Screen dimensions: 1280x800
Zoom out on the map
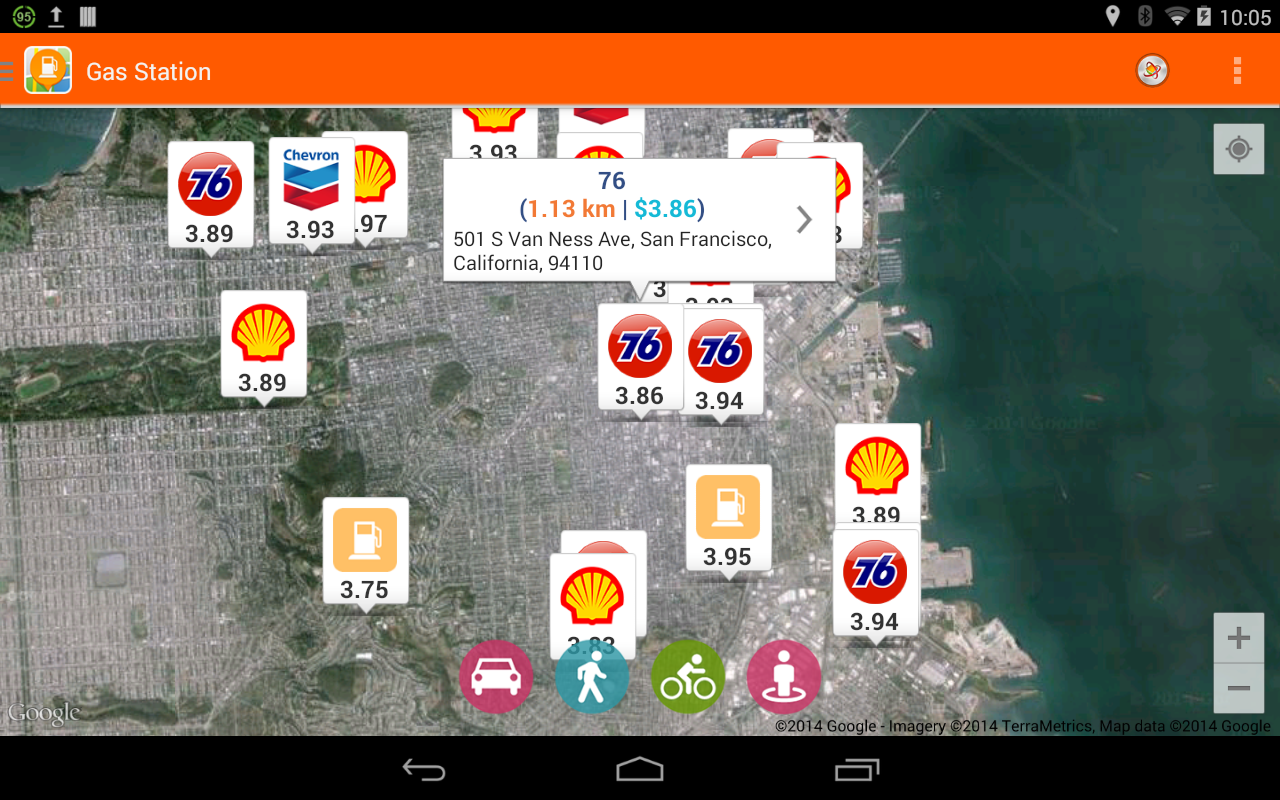(x=1238, y=688)
